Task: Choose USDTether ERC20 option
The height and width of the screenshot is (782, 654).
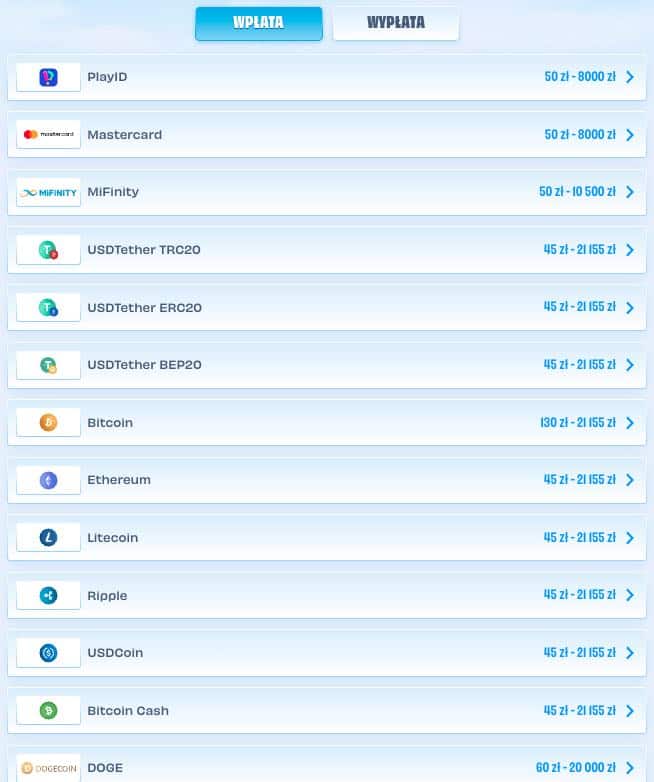Action: (326, 307)
